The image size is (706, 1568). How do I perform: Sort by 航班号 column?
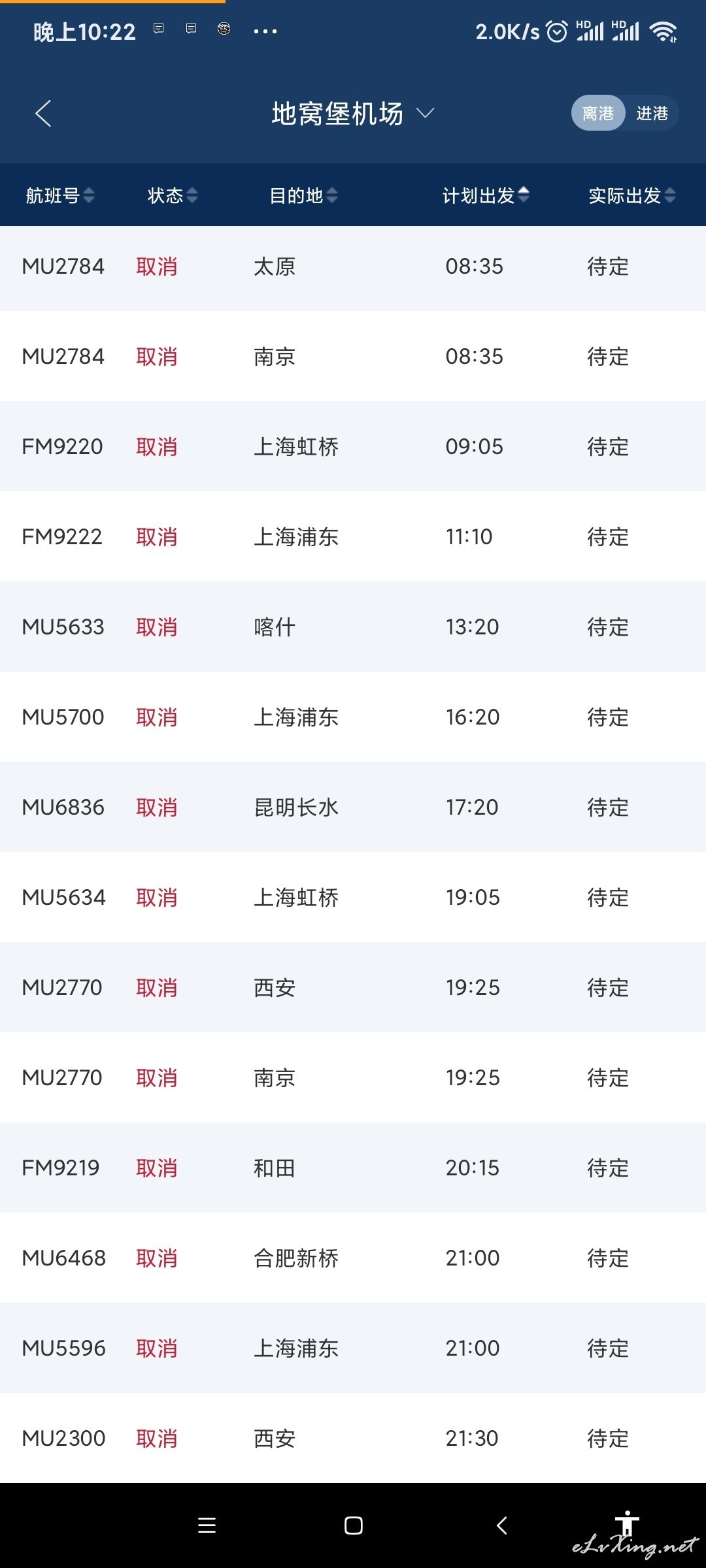60,195
